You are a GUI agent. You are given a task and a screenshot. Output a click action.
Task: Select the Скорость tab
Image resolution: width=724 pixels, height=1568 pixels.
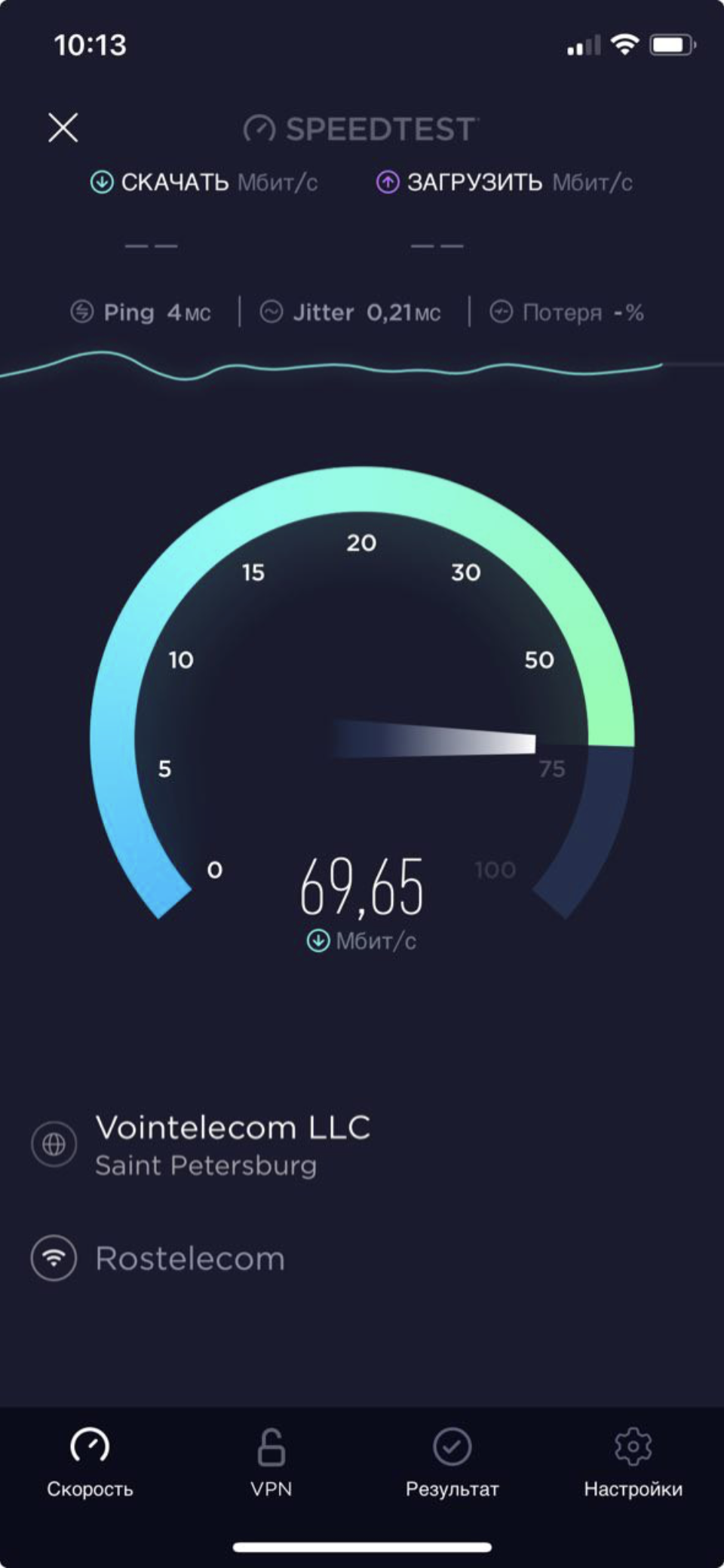(90, 1462)
